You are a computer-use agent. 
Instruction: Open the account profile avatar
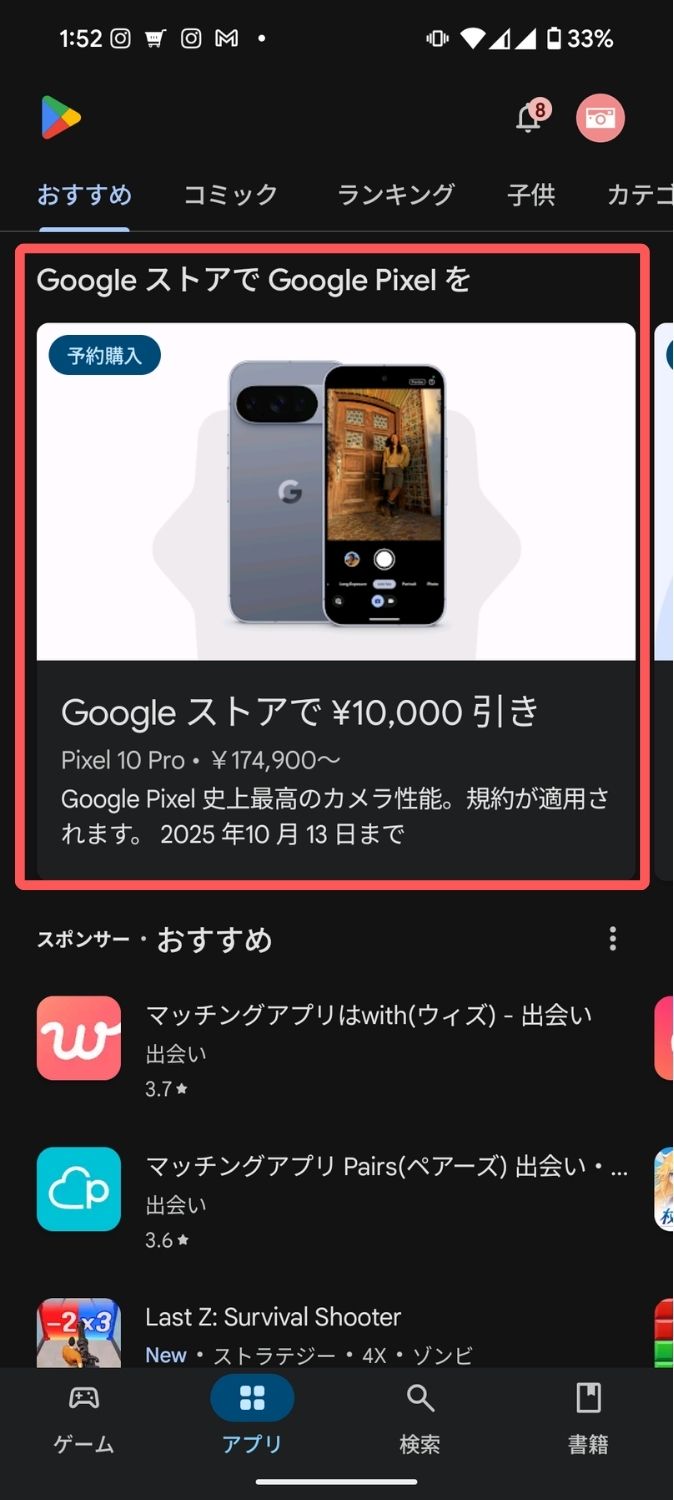[600, 118]
